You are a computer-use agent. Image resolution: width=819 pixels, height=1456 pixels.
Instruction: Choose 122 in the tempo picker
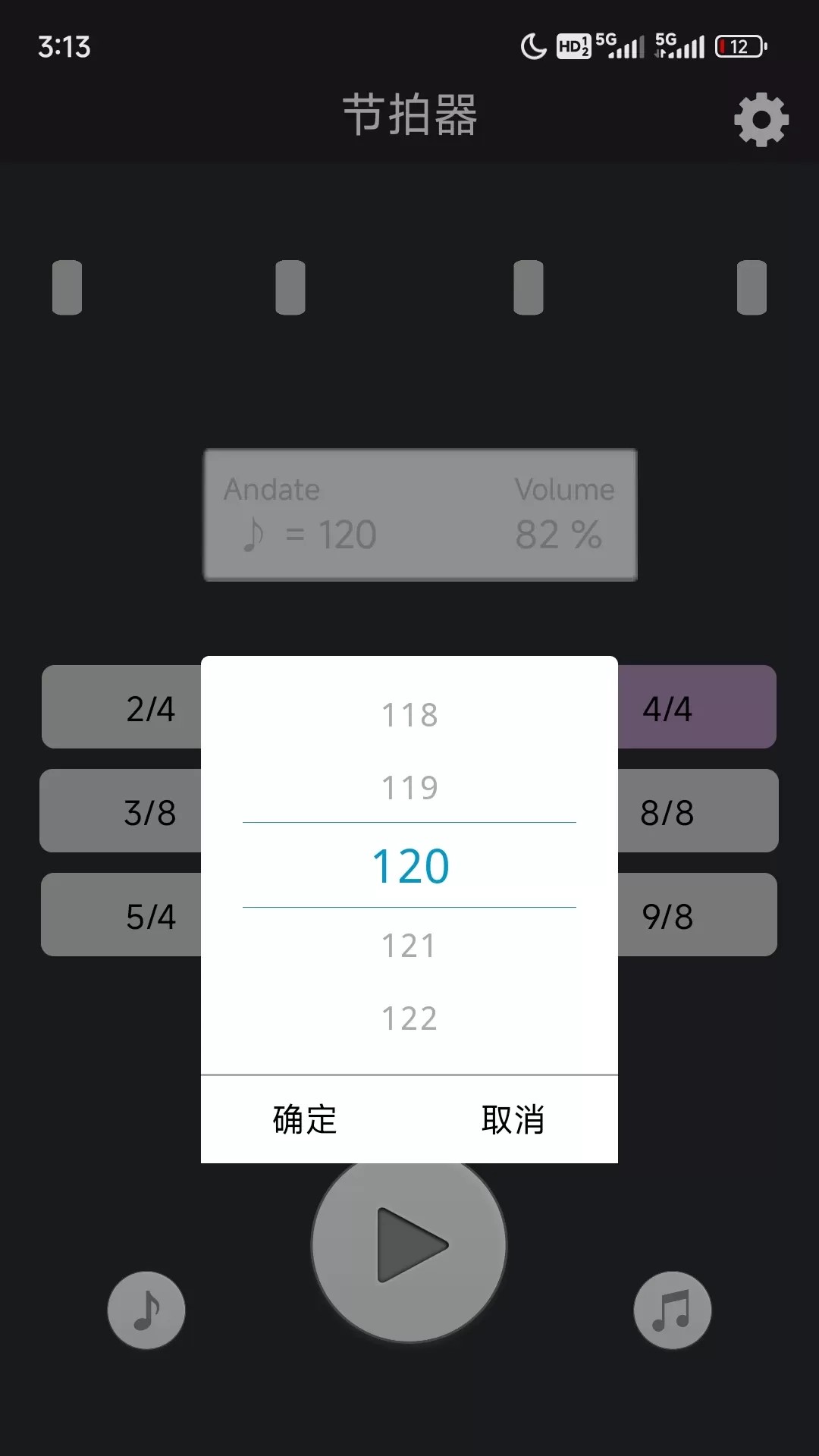(x=409, y=1018)
